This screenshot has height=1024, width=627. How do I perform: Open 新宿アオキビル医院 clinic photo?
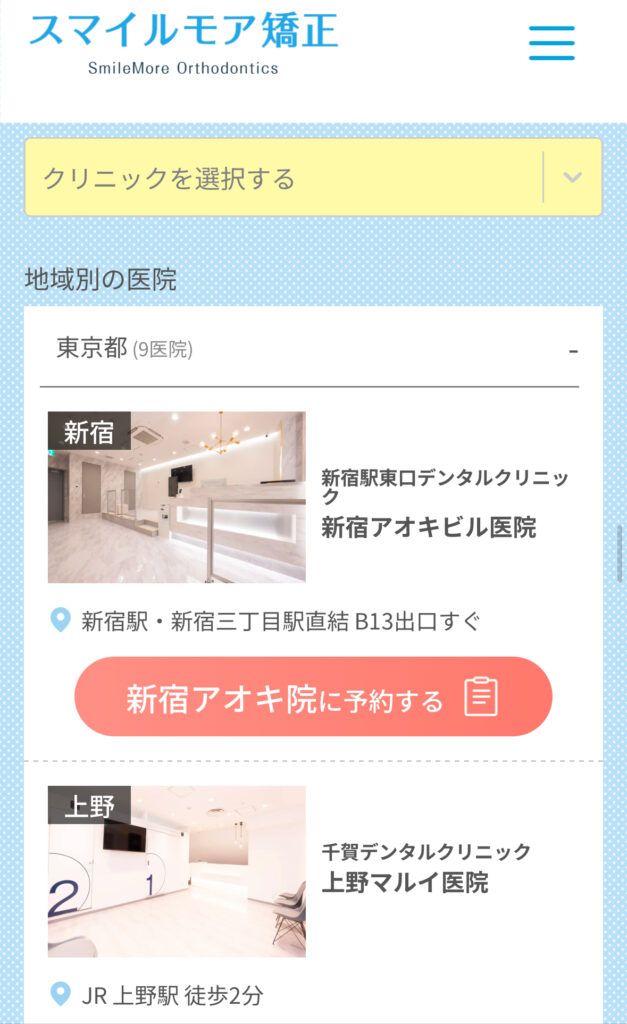pyautogui.click(x=177, y=497)
